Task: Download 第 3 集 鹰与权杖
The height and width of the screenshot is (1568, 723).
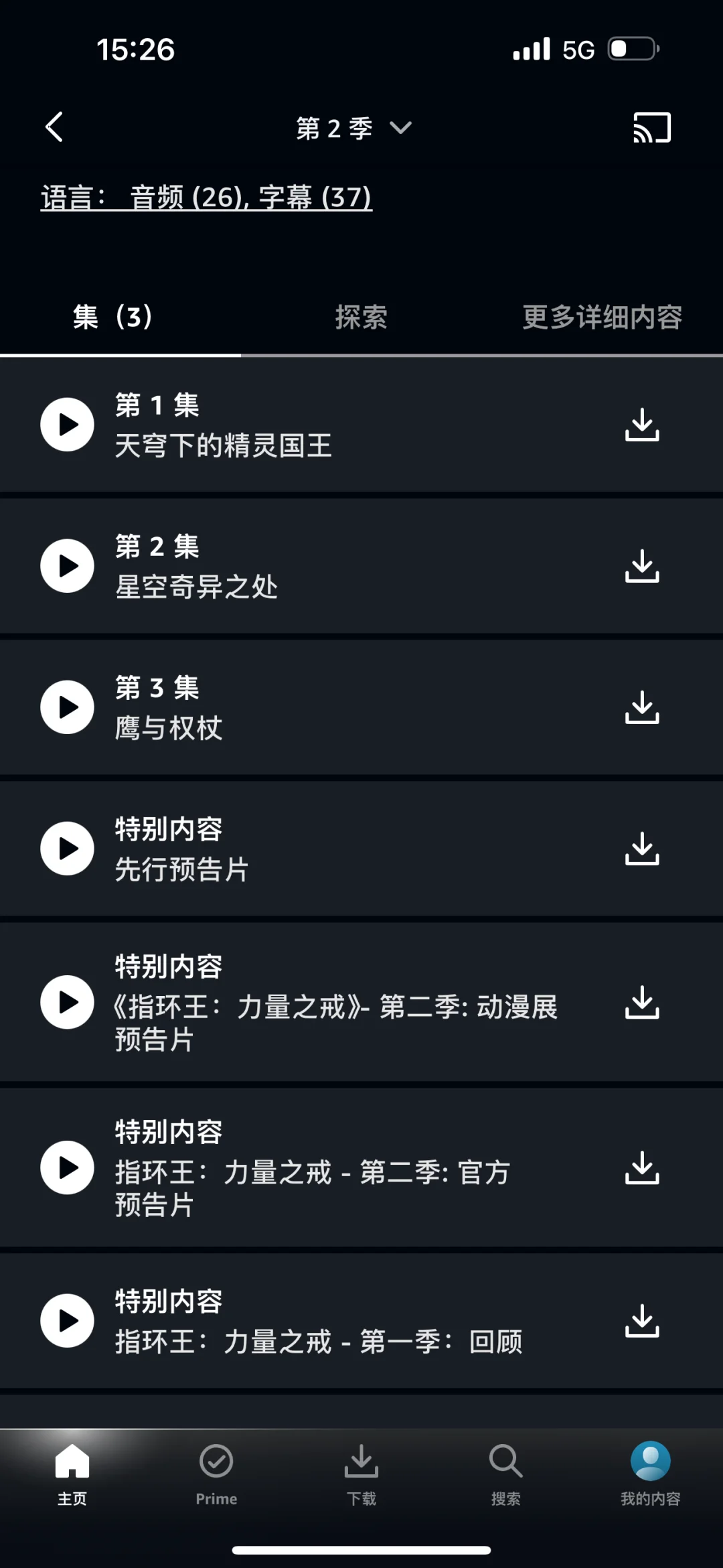Action: (x=642, y=707)
